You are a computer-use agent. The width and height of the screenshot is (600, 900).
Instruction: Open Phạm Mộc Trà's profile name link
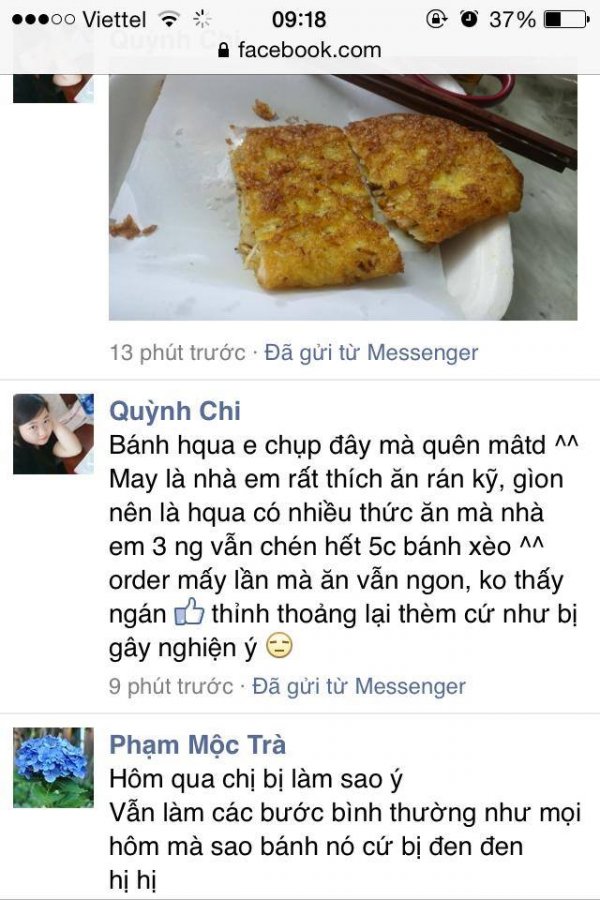[197, 745]
